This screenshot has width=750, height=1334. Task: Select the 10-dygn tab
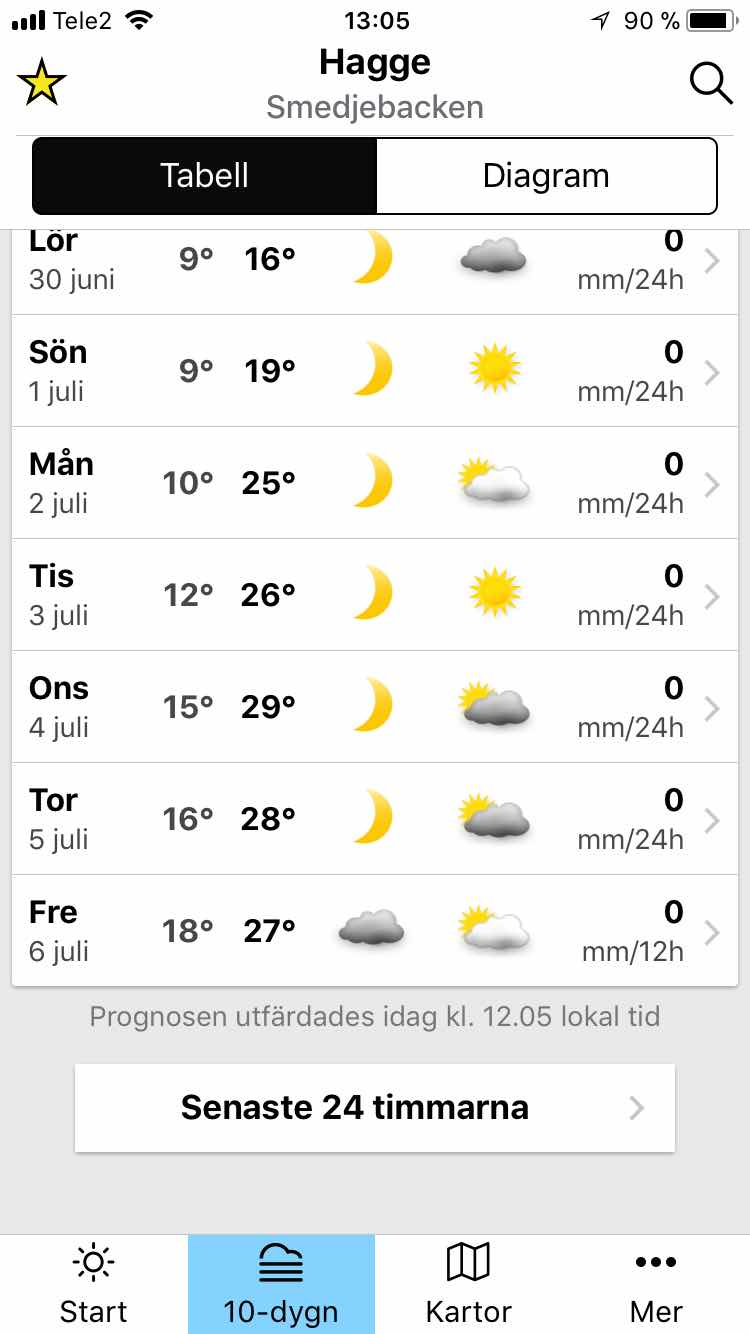coord(281,1284)
